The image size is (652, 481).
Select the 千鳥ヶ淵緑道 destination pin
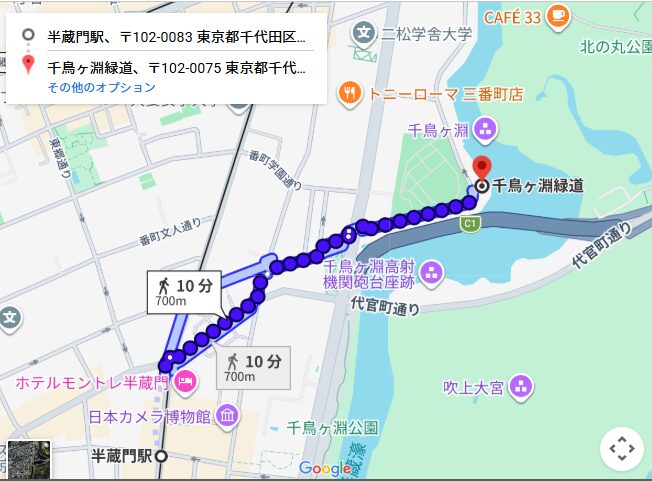tap(482, 169)
